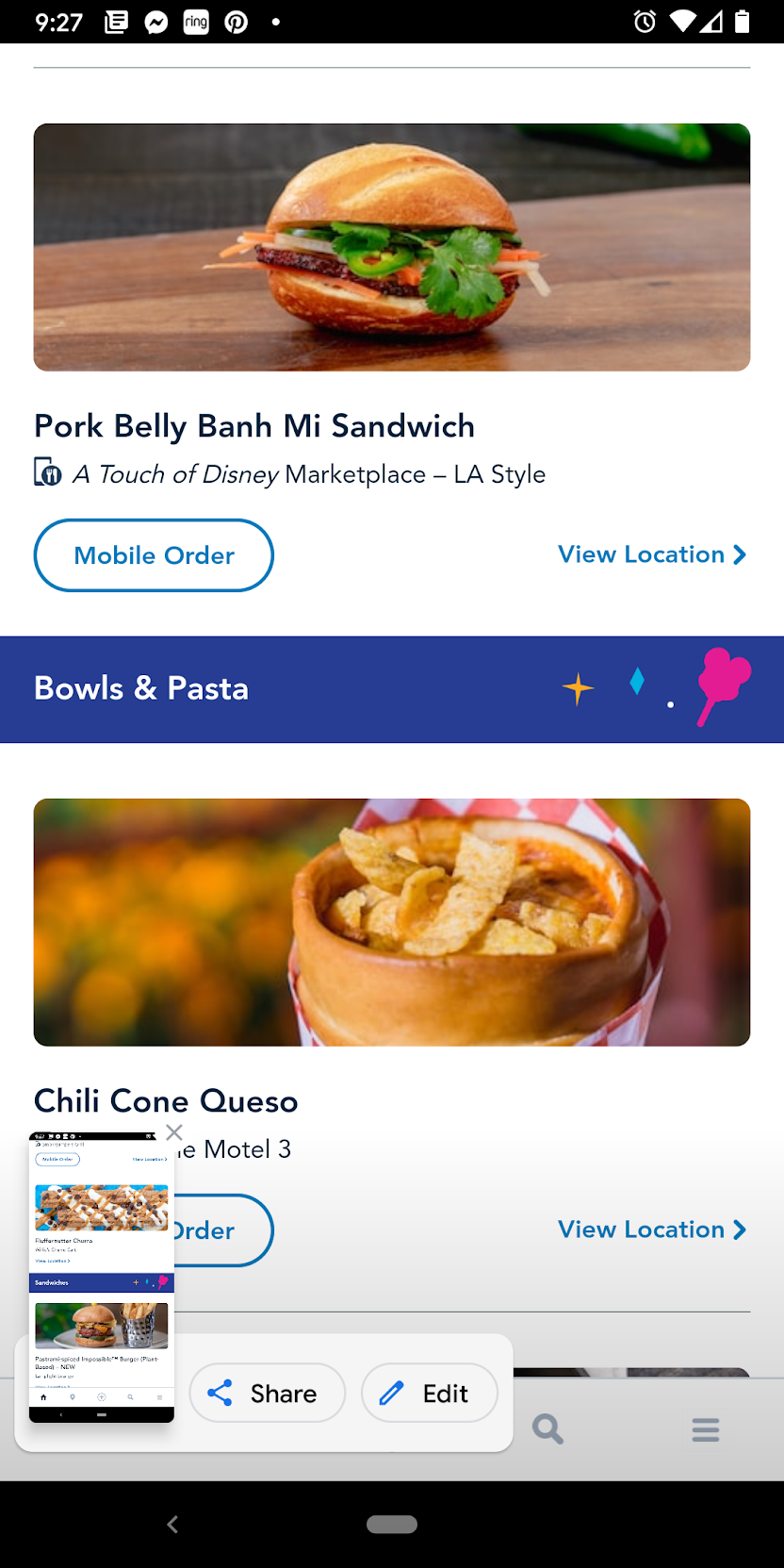View Location for Chili Cone Queso
The height and width of the screenshot is (1568, 784).
click(x=651, y=1230)
